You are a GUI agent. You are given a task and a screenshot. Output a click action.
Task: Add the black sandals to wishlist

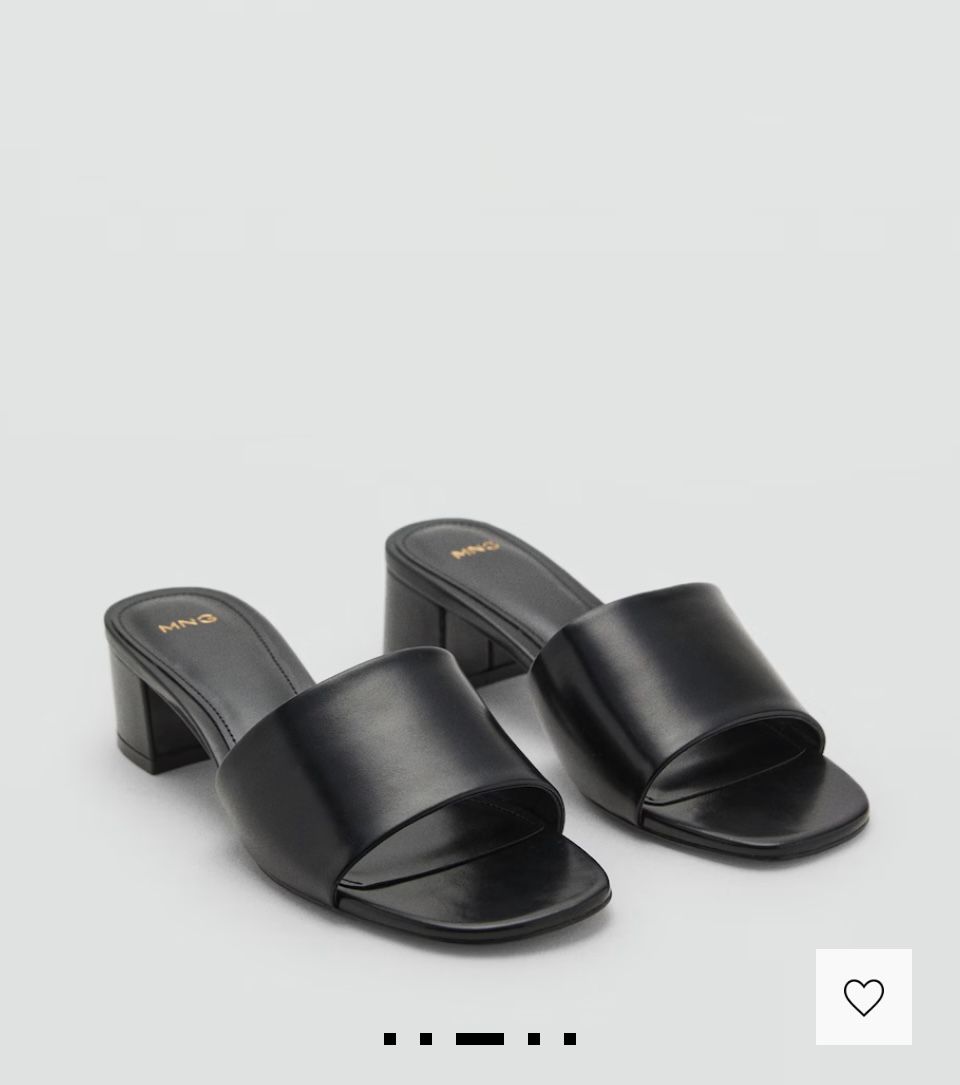click(863, 997)
